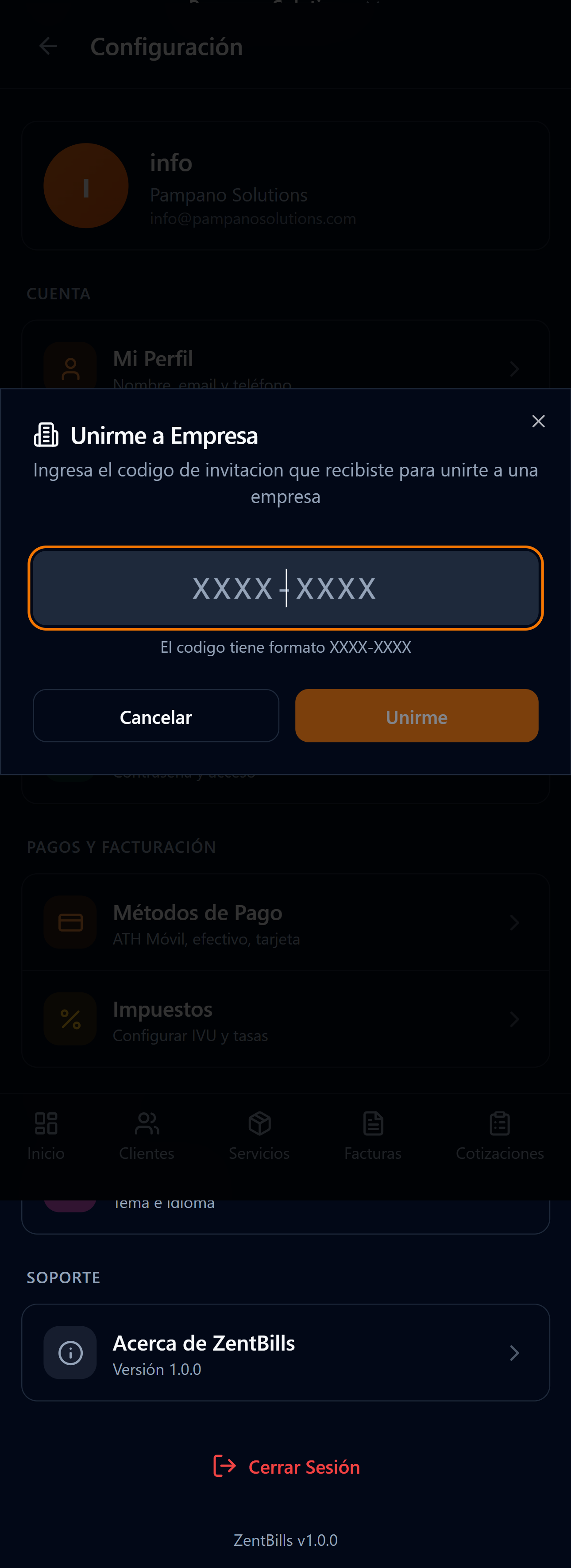Image resolution: width=571 pixels, height=1568 pixels.
Task: Click the info icon next to Acerca de ZentBills
Action: pos(70,1352)
